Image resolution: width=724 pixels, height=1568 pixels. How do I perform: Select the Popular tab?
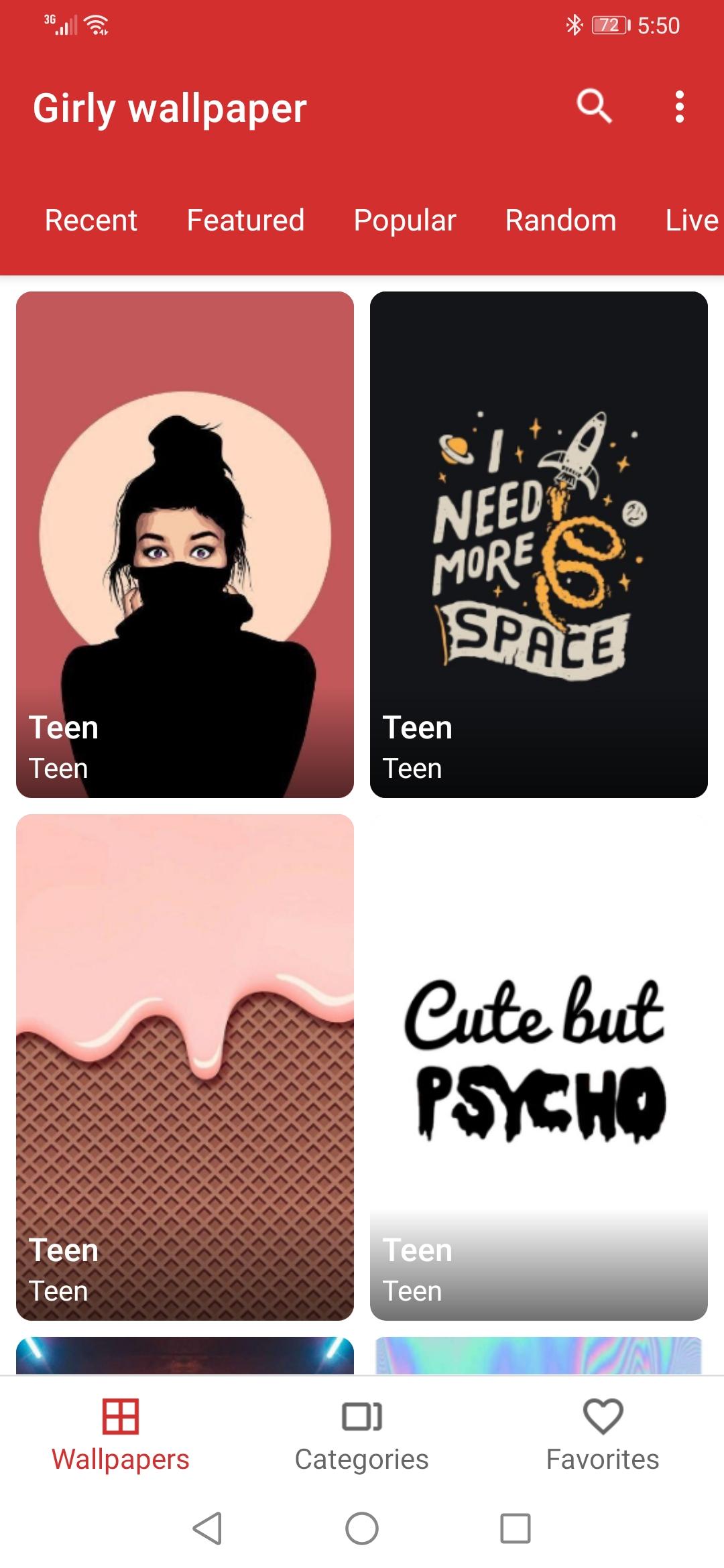click(x=405, y=220)
